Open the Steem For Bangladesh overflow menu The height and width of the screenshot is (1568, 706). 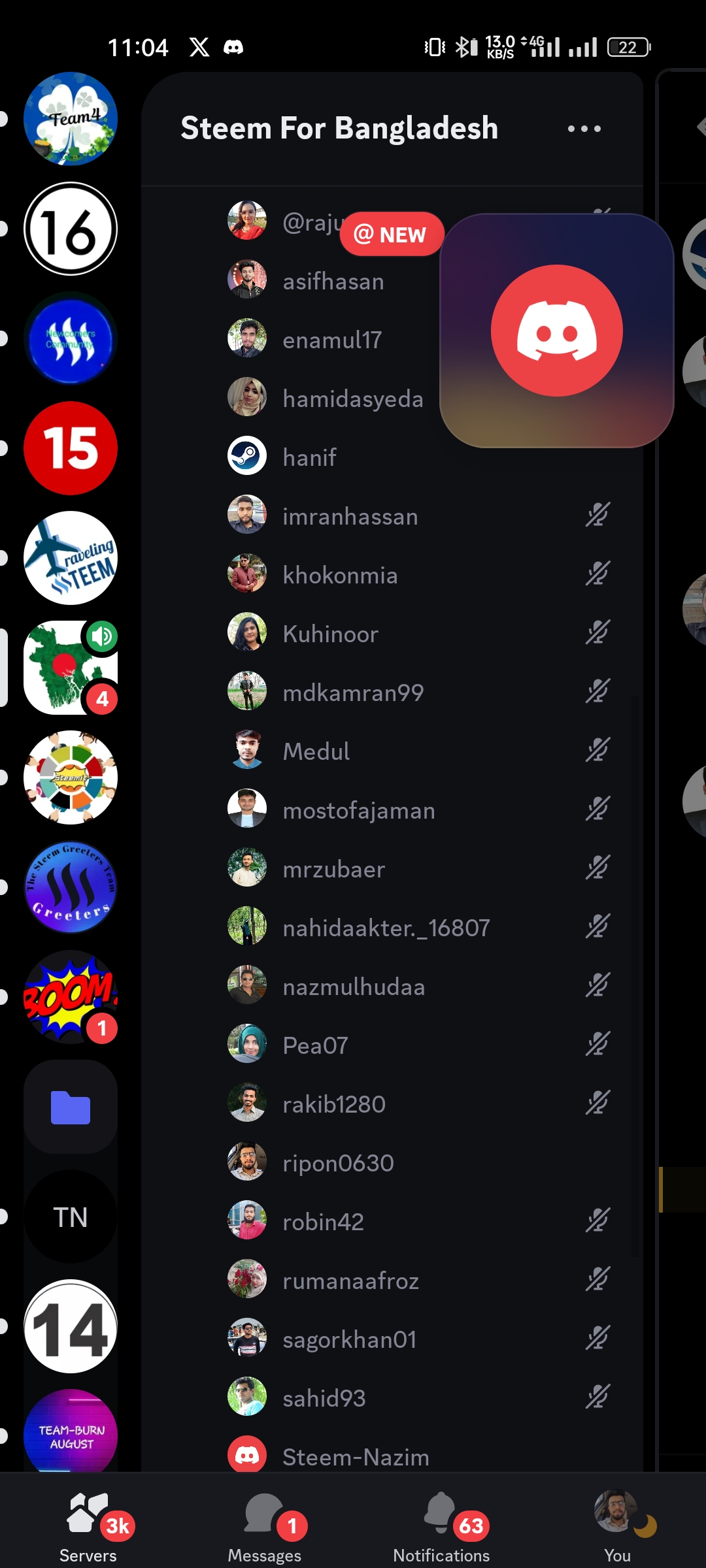[x=584, y=129]
